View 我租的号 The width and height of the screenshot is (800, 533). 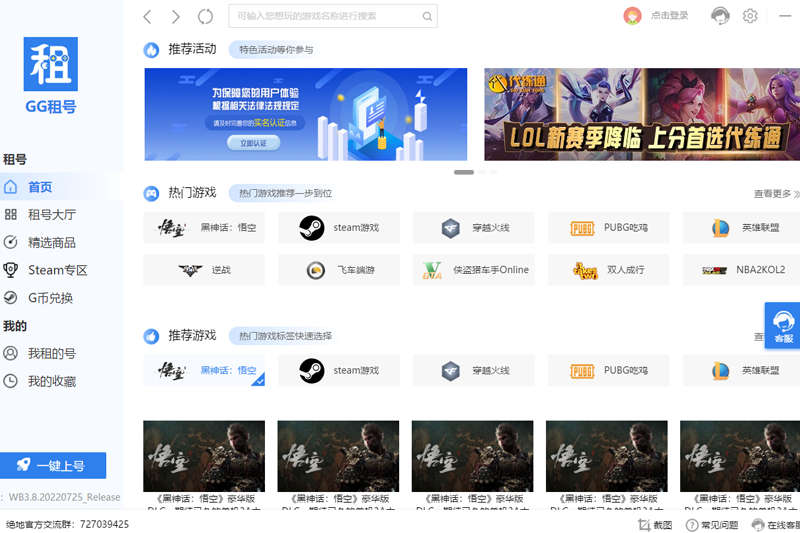pos(51,354)
